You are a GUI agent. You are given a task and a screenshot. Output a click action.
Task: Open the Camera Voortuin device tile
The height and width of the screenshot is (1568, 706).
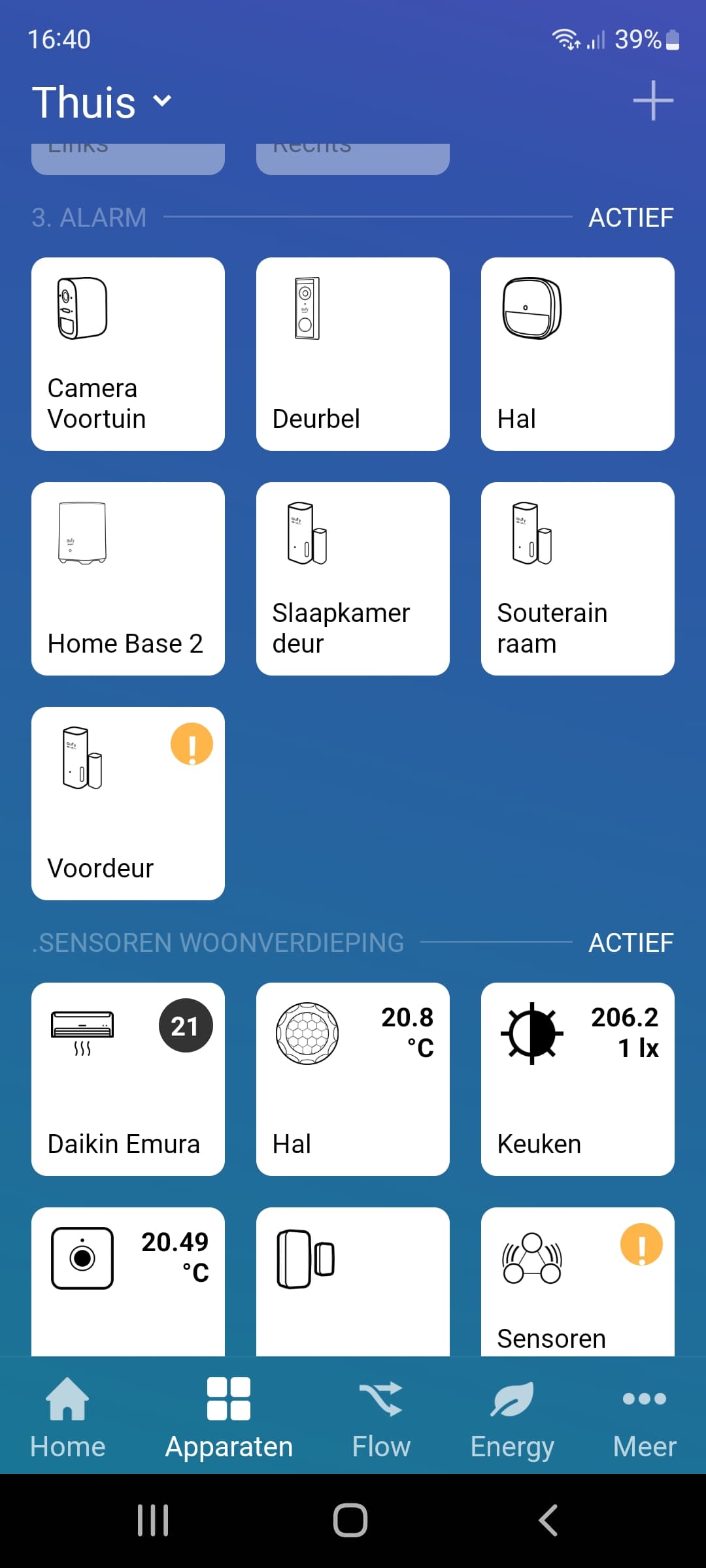[x=128, y=353]
